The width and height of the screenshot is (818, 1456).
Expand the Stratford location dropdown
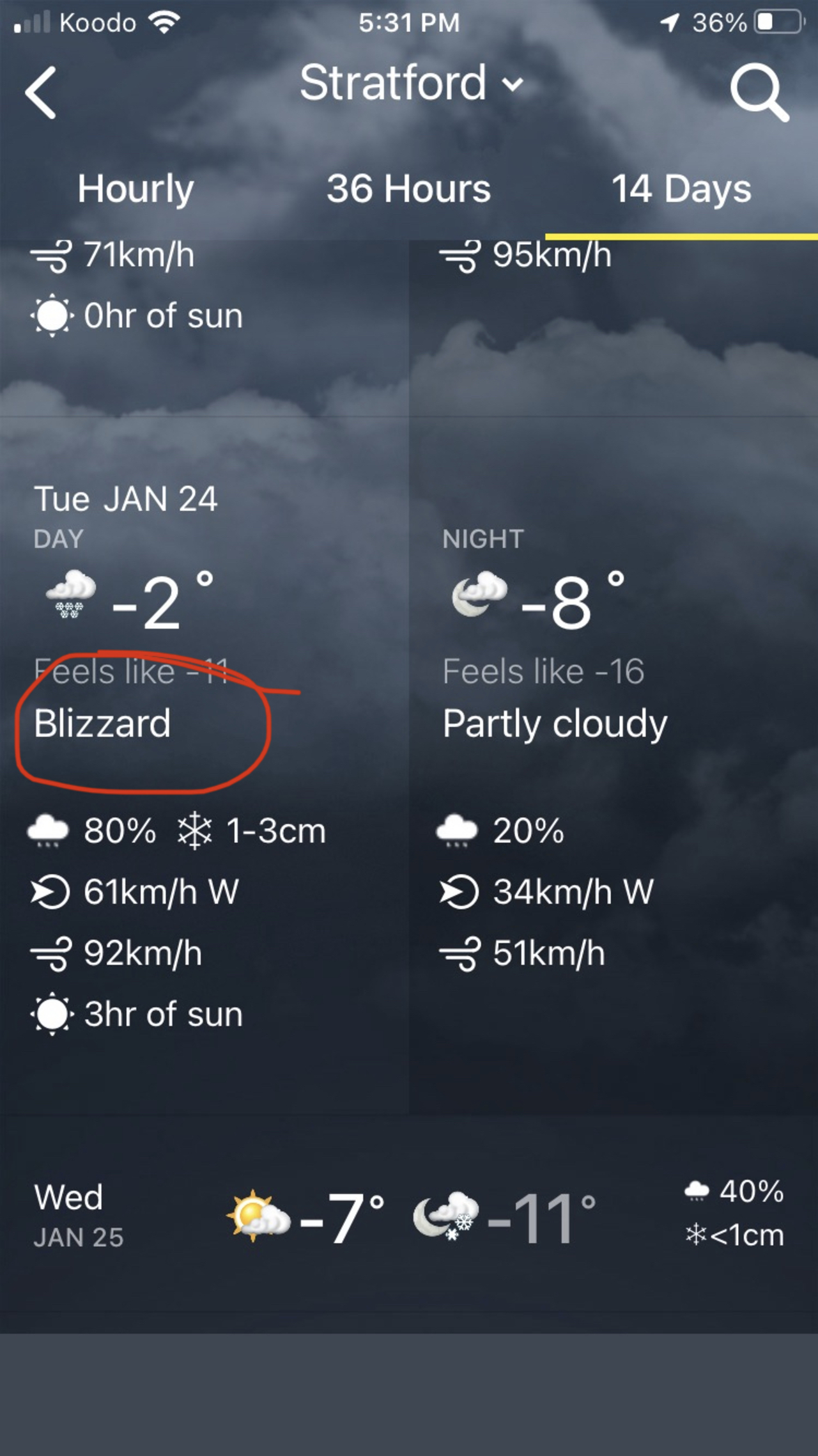412,83
